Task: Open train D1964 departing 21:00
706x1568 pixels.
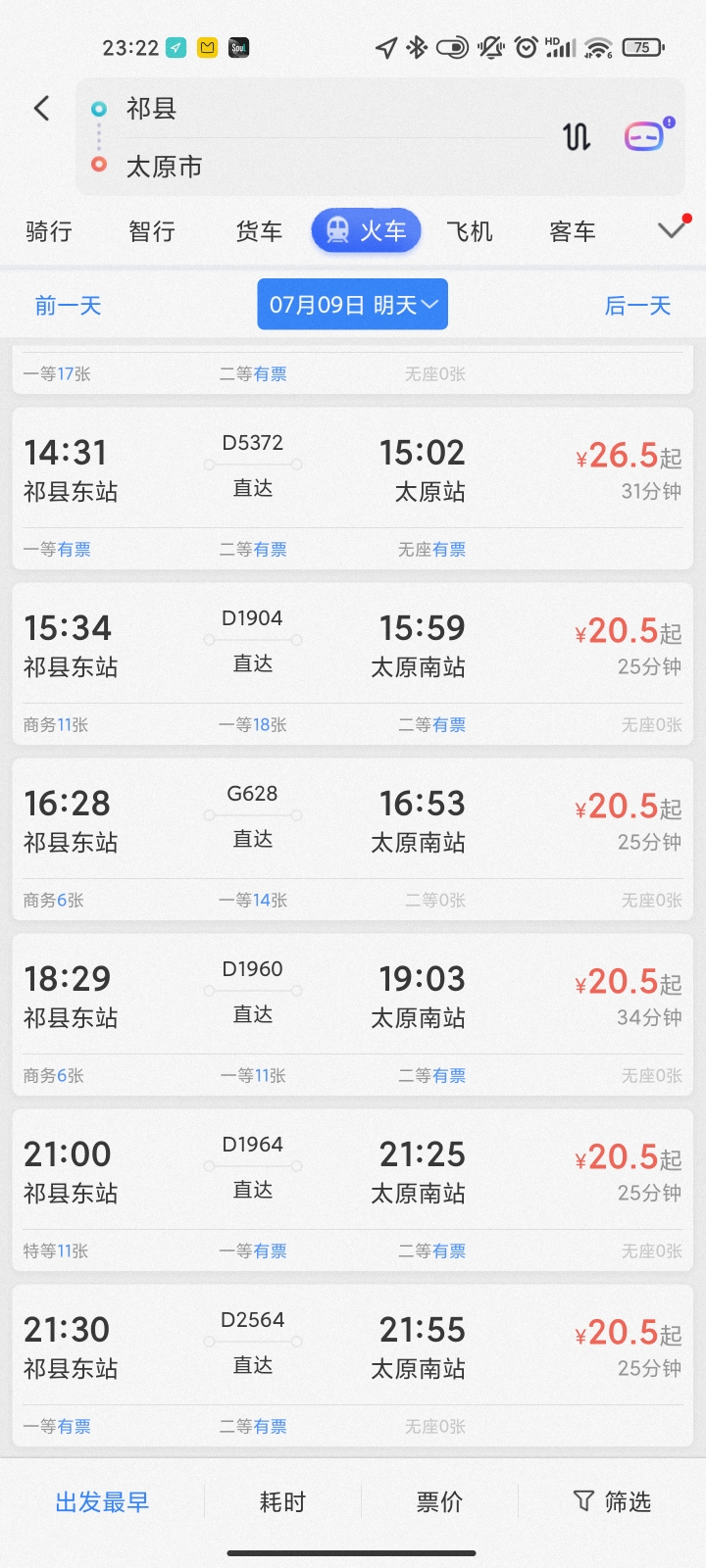Action: (353, 1174)
